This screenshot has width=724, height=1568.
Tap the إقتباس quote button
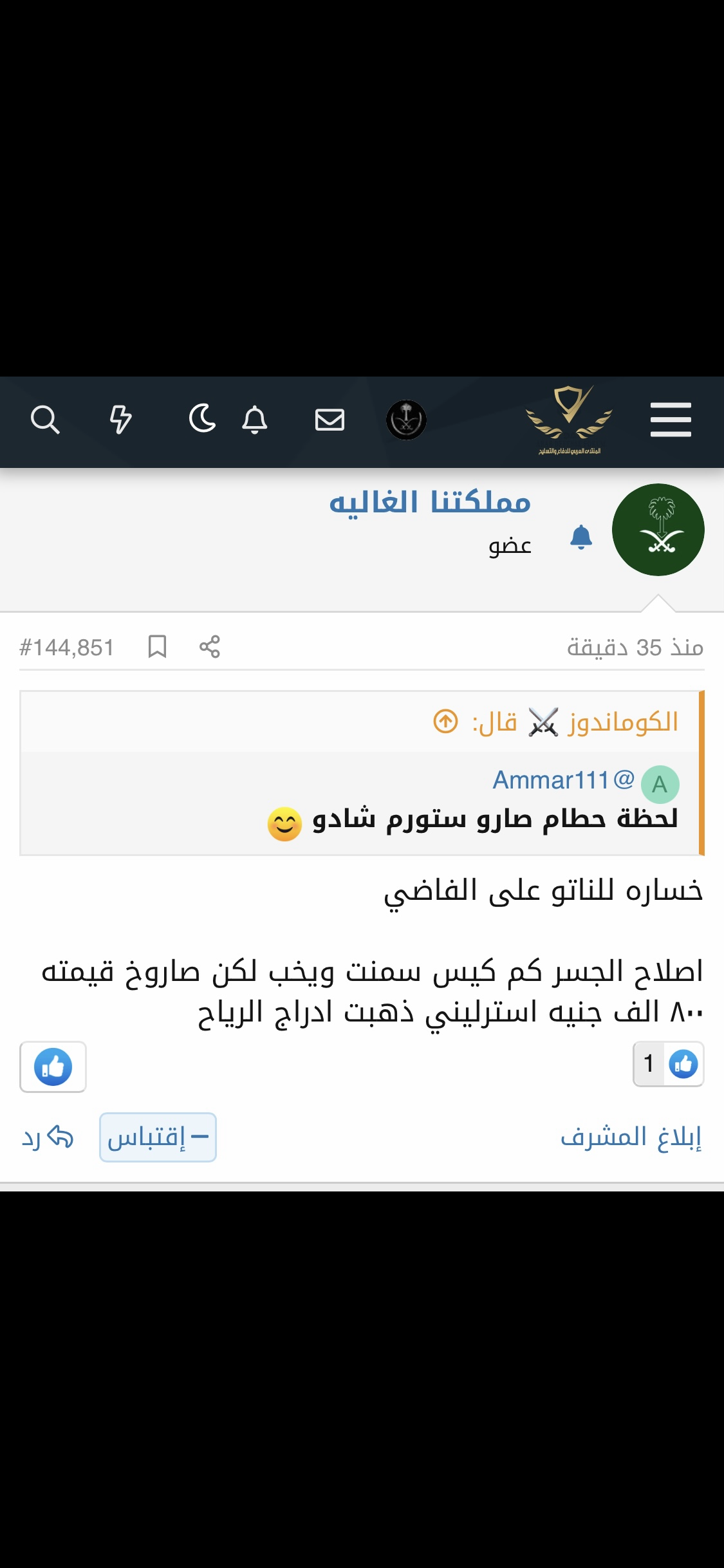pyautogui.click(x=158, y=1137)
